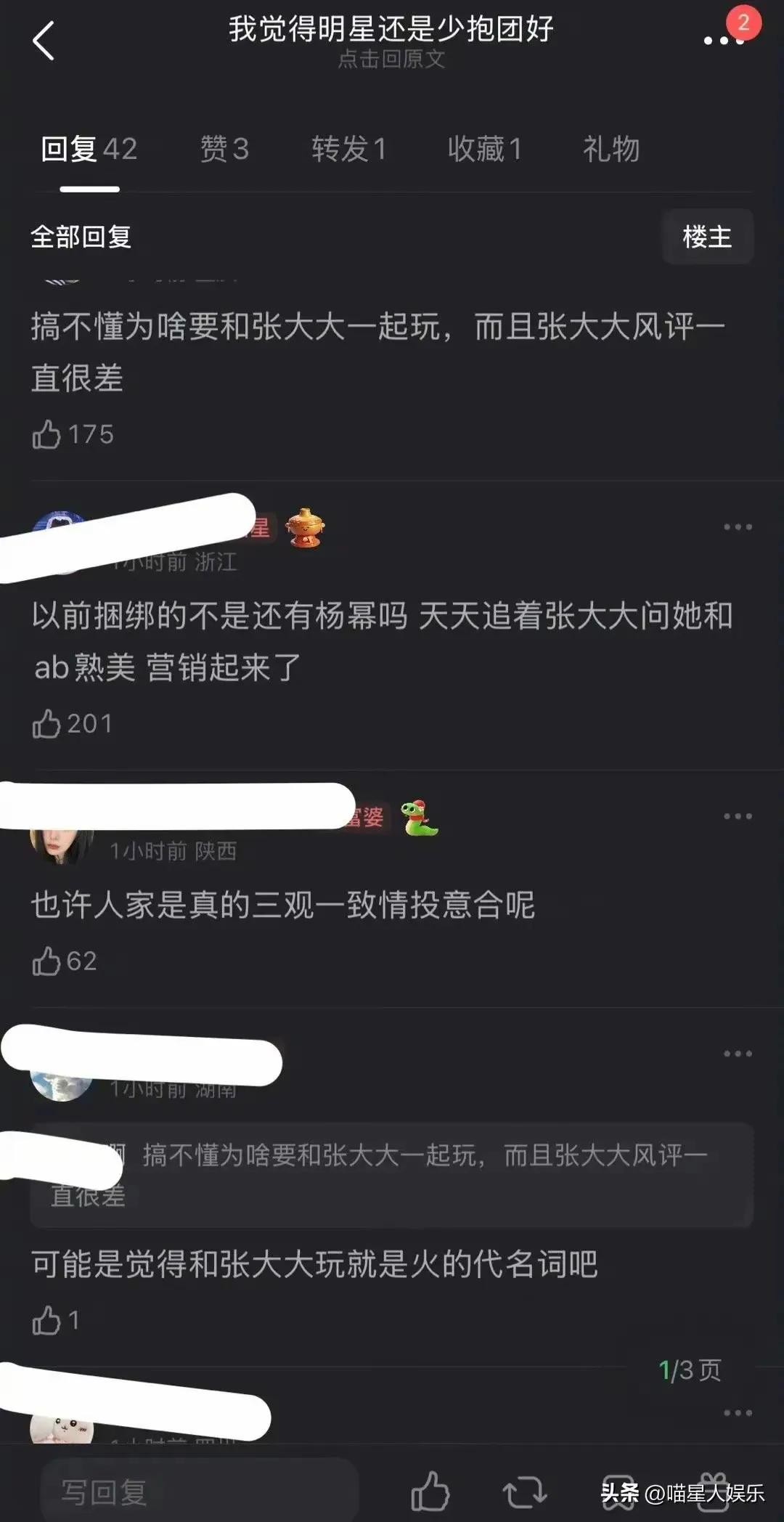Like the comment with 175 likes

coord(47,435)
